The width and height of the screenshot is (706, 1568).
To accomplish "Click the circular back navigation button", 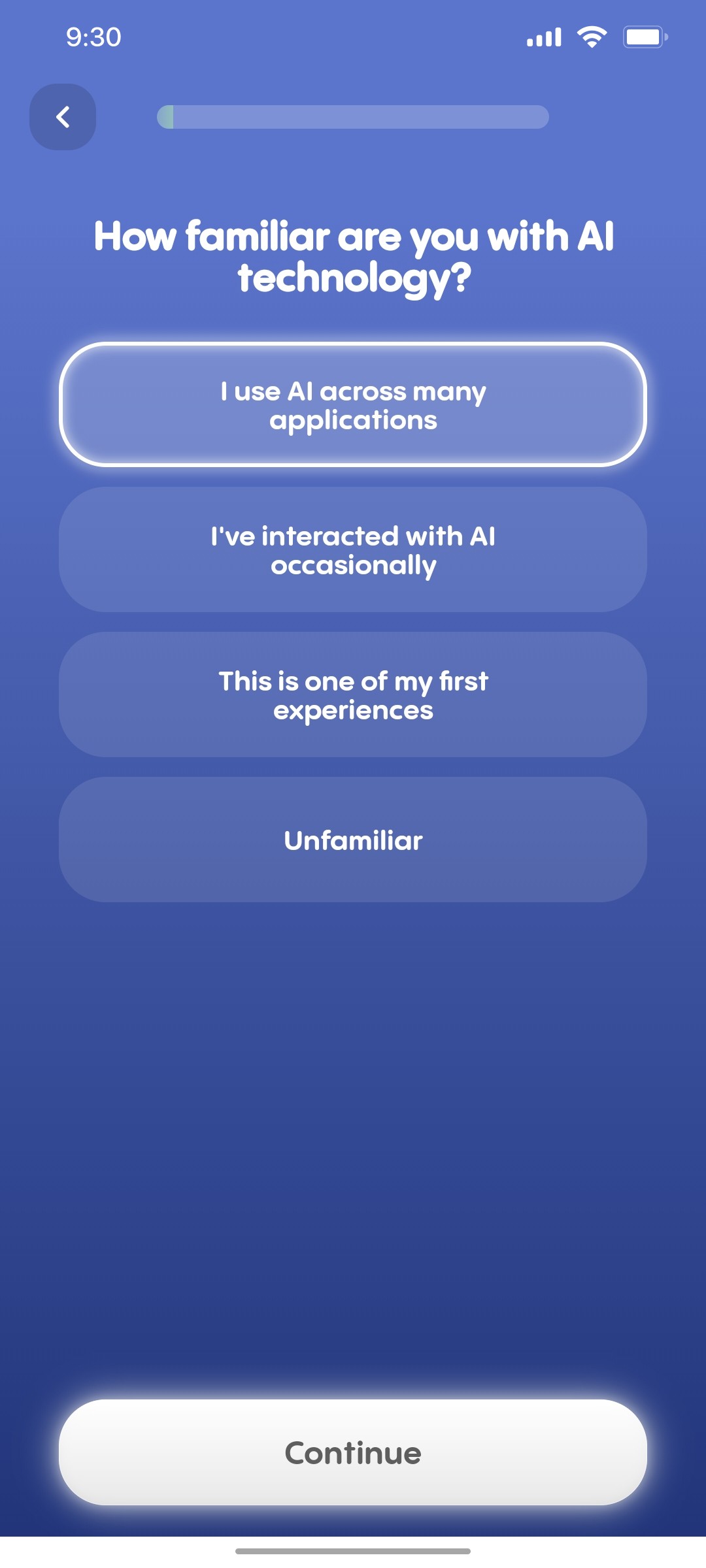I will click(x=63, y=116).
